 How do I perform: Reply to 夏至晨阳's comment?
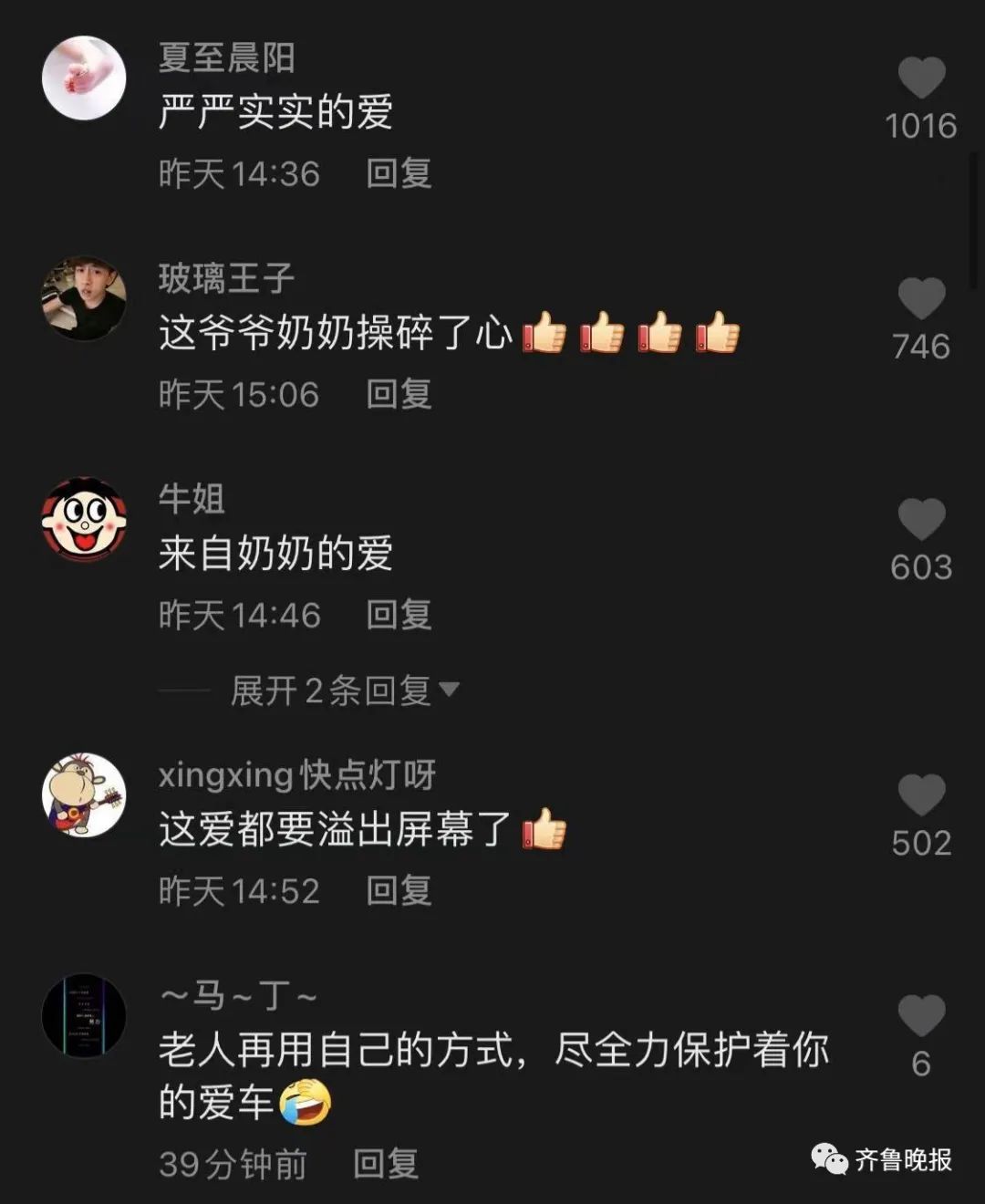click(399, 173)
